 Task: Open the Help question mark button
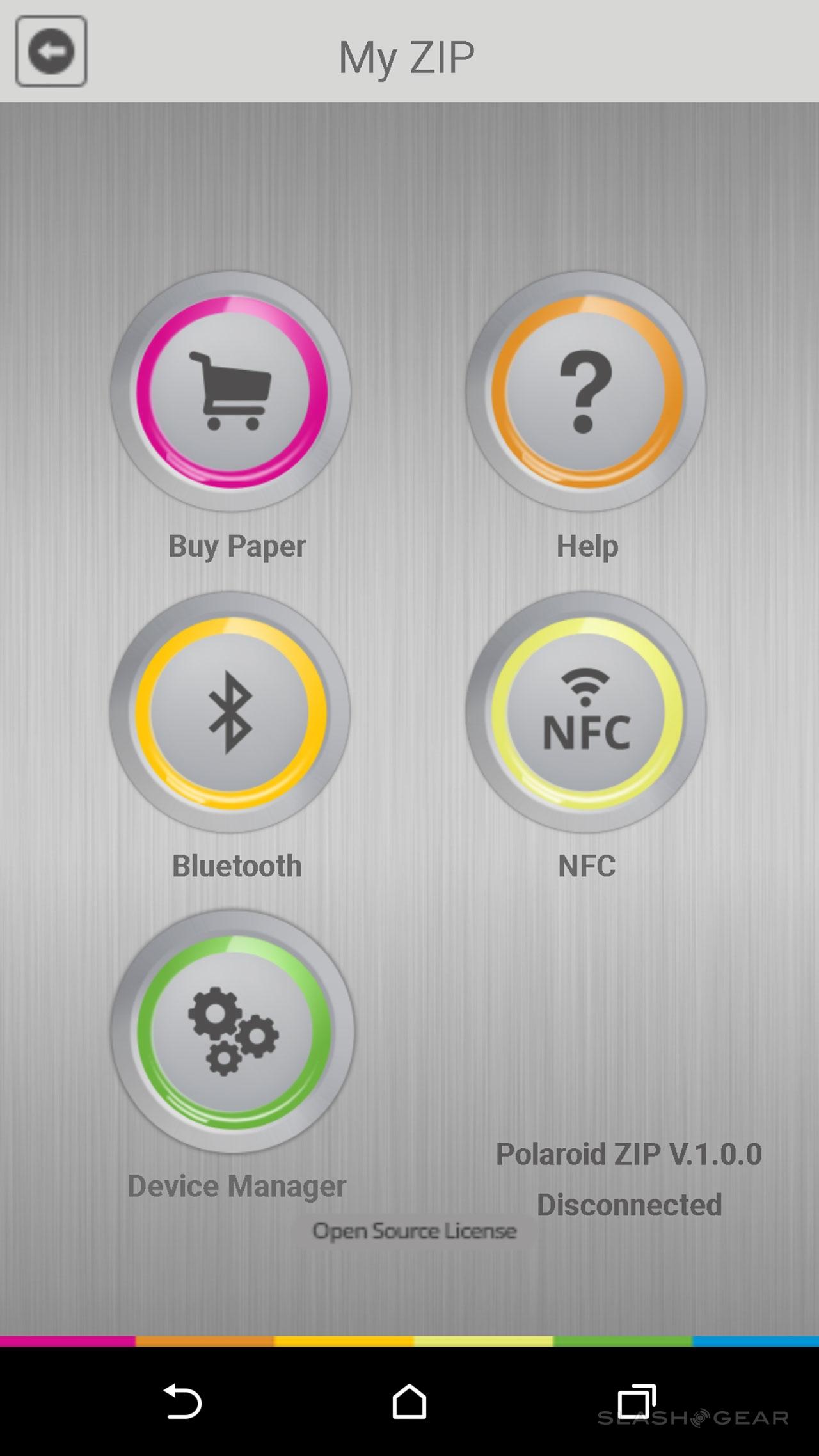[585, 392]
